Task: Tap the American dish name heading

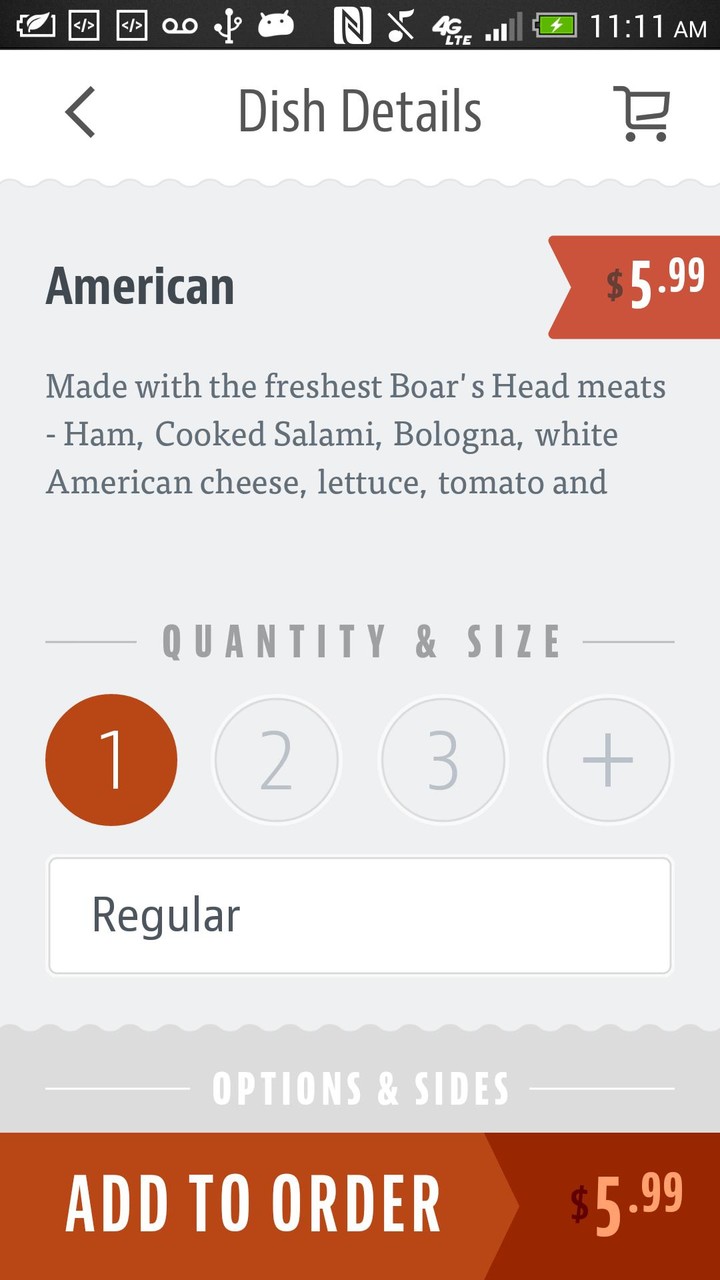Action: pyautogui.click(x=139, y=287)
